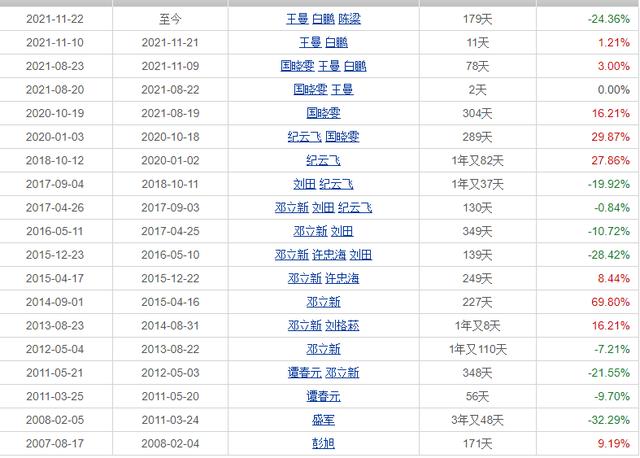
Task: Open 王曼 in the 2021-11-10 row
Action: point(311,42)
